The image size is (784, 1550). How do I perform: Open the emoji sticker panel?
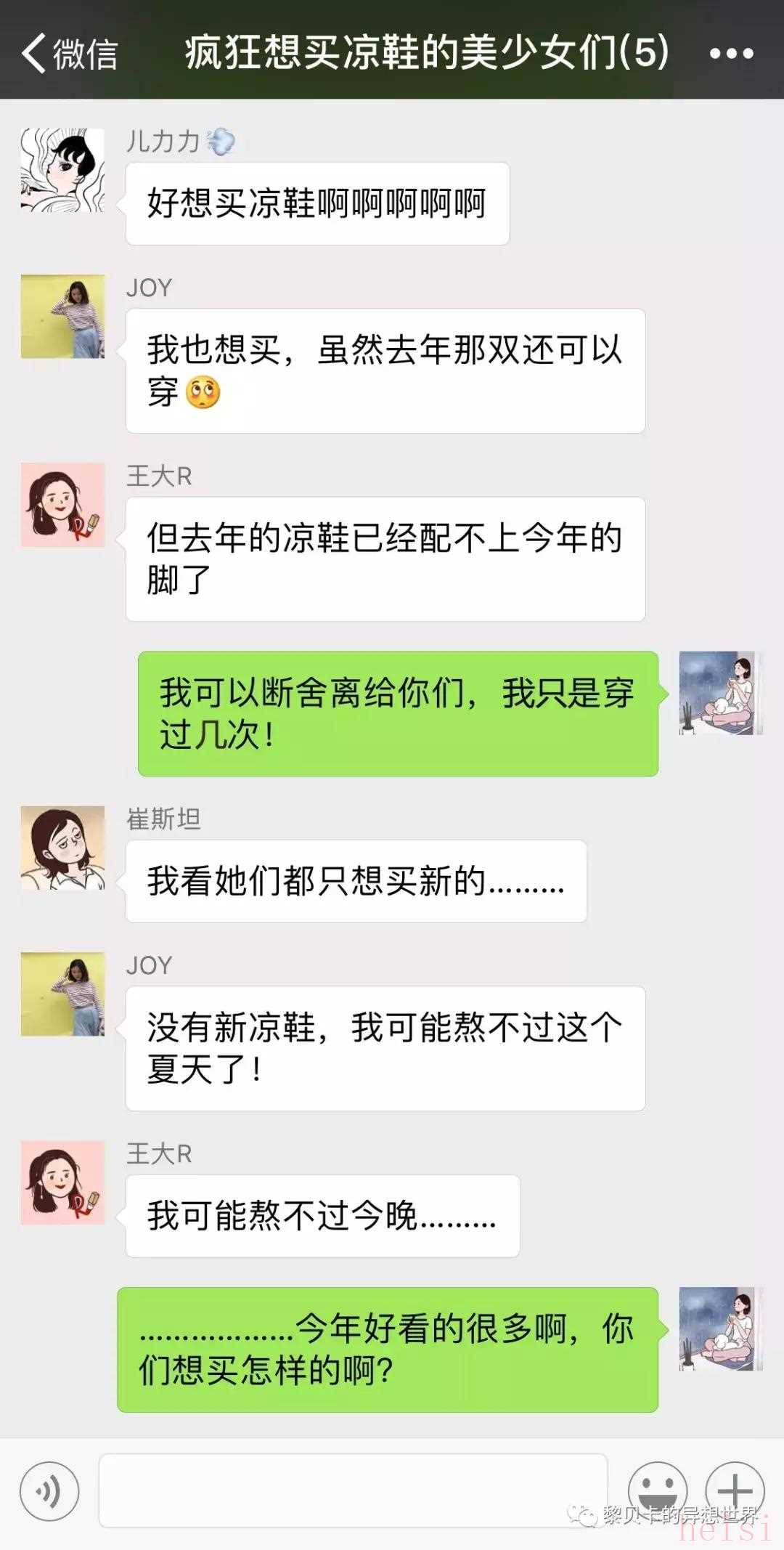pyautogui.click(x=657, y=1490)
